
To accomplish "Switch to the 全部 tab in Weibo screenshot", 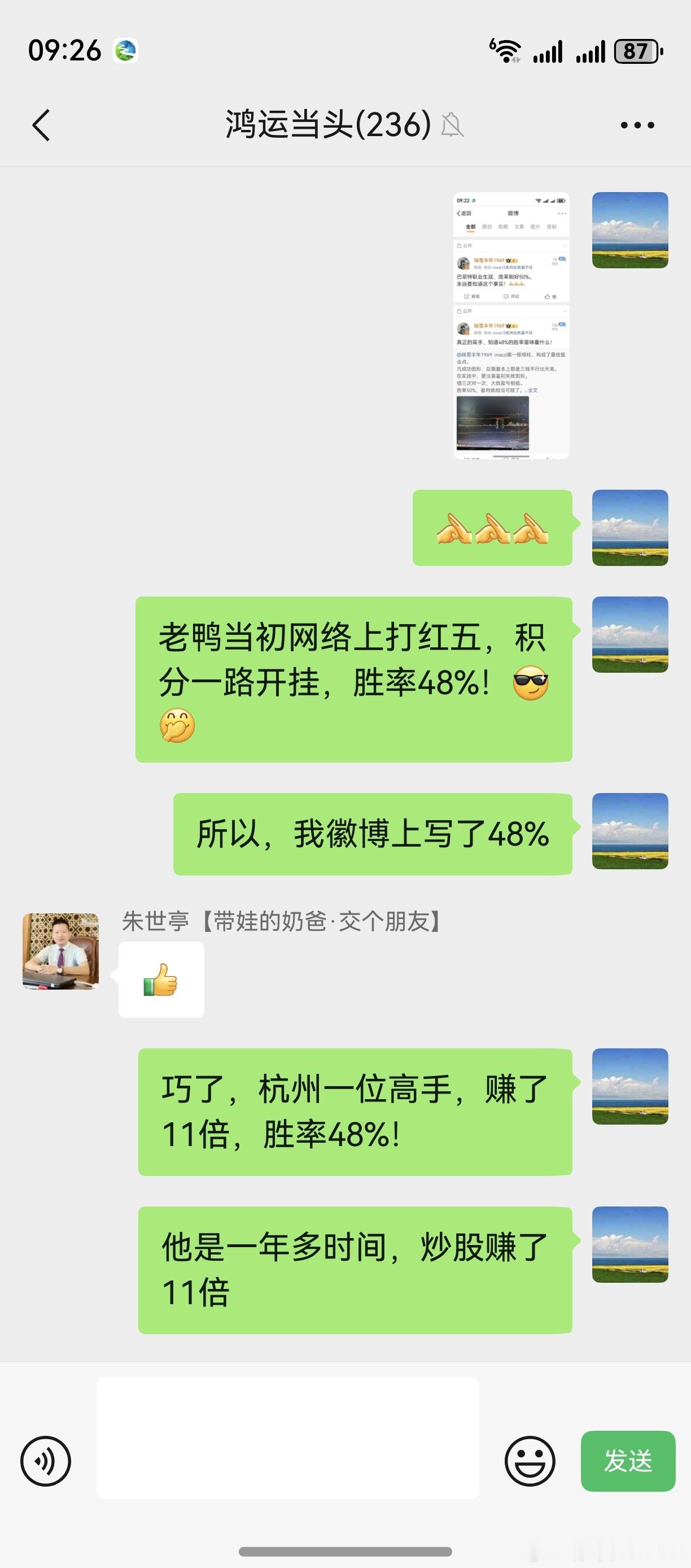I will coord(471,227).
